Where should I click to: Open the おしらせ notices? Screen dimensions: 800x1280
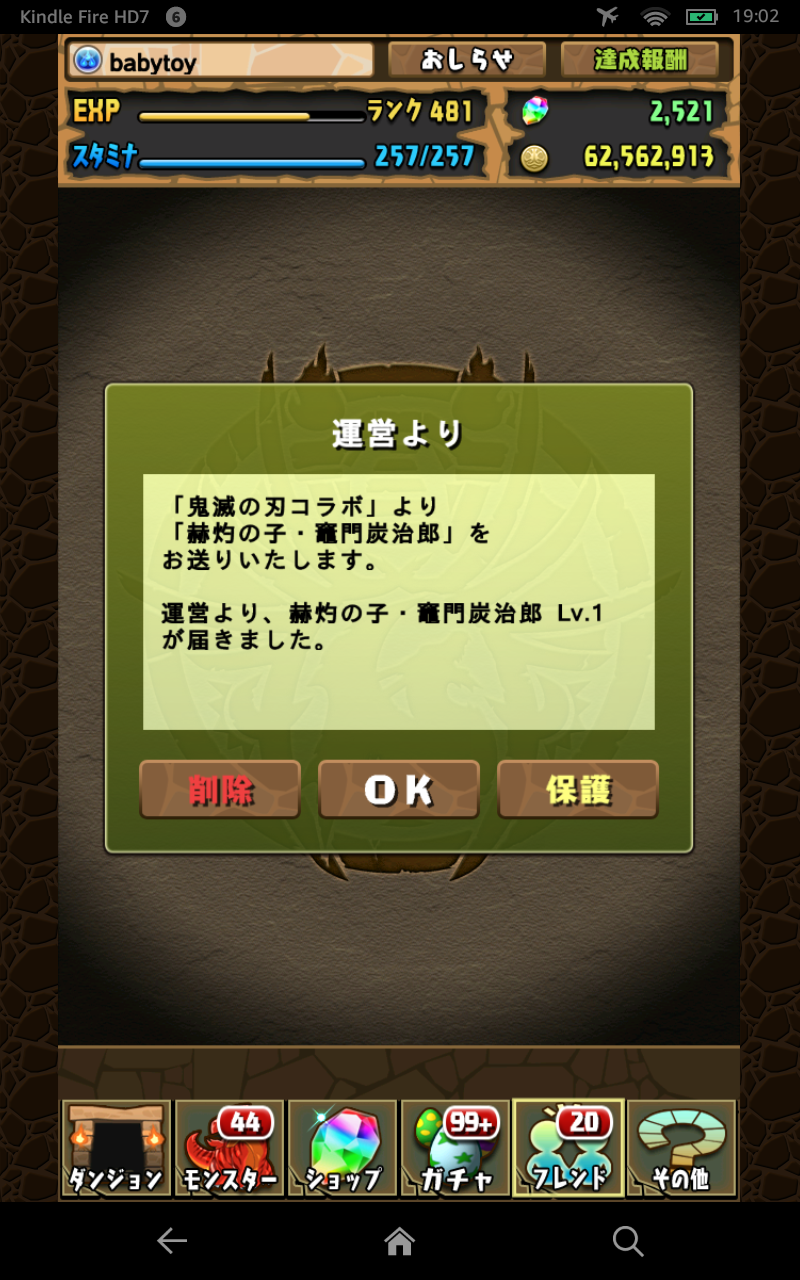pos(467,60)
